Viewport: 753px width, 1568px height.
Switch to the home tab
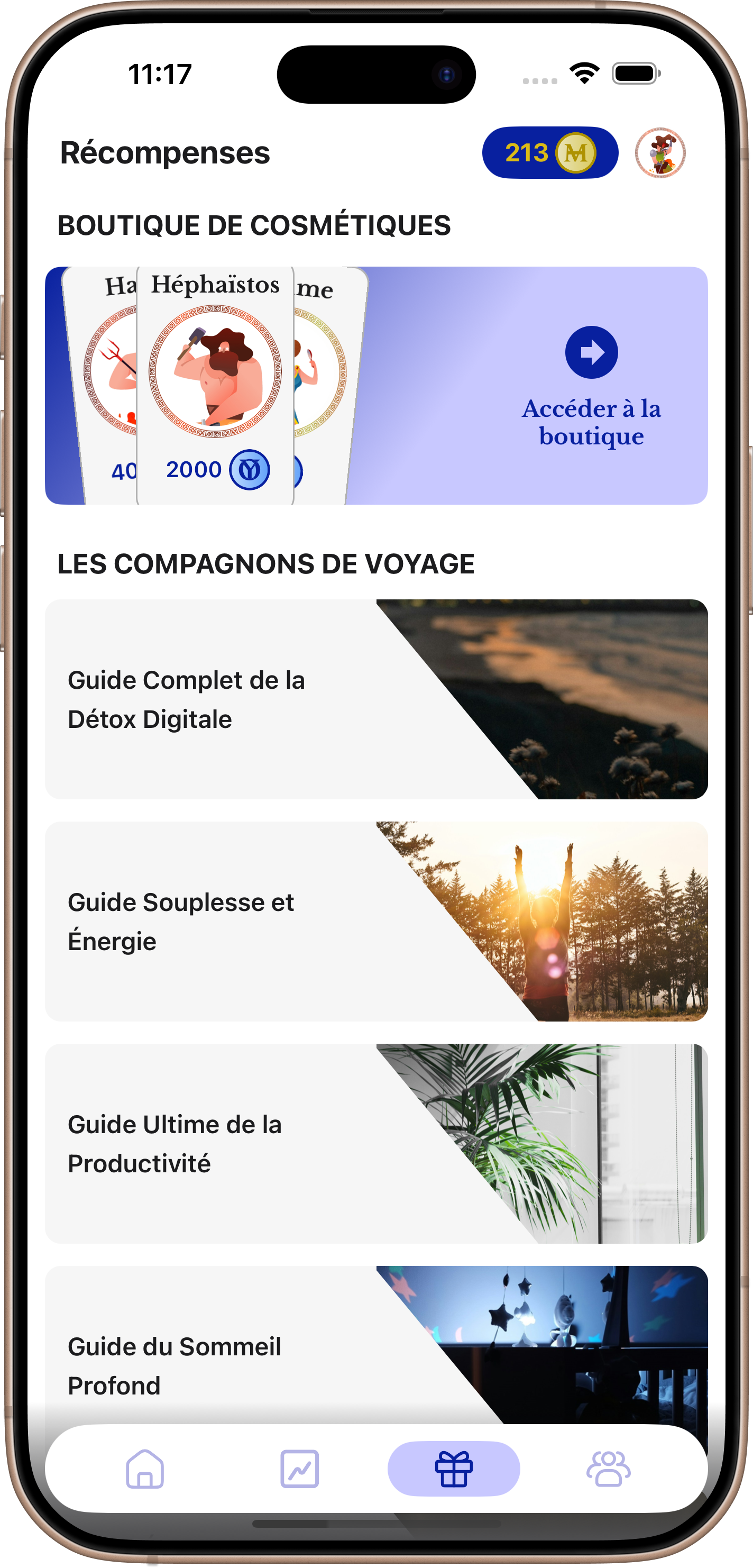145,1469
